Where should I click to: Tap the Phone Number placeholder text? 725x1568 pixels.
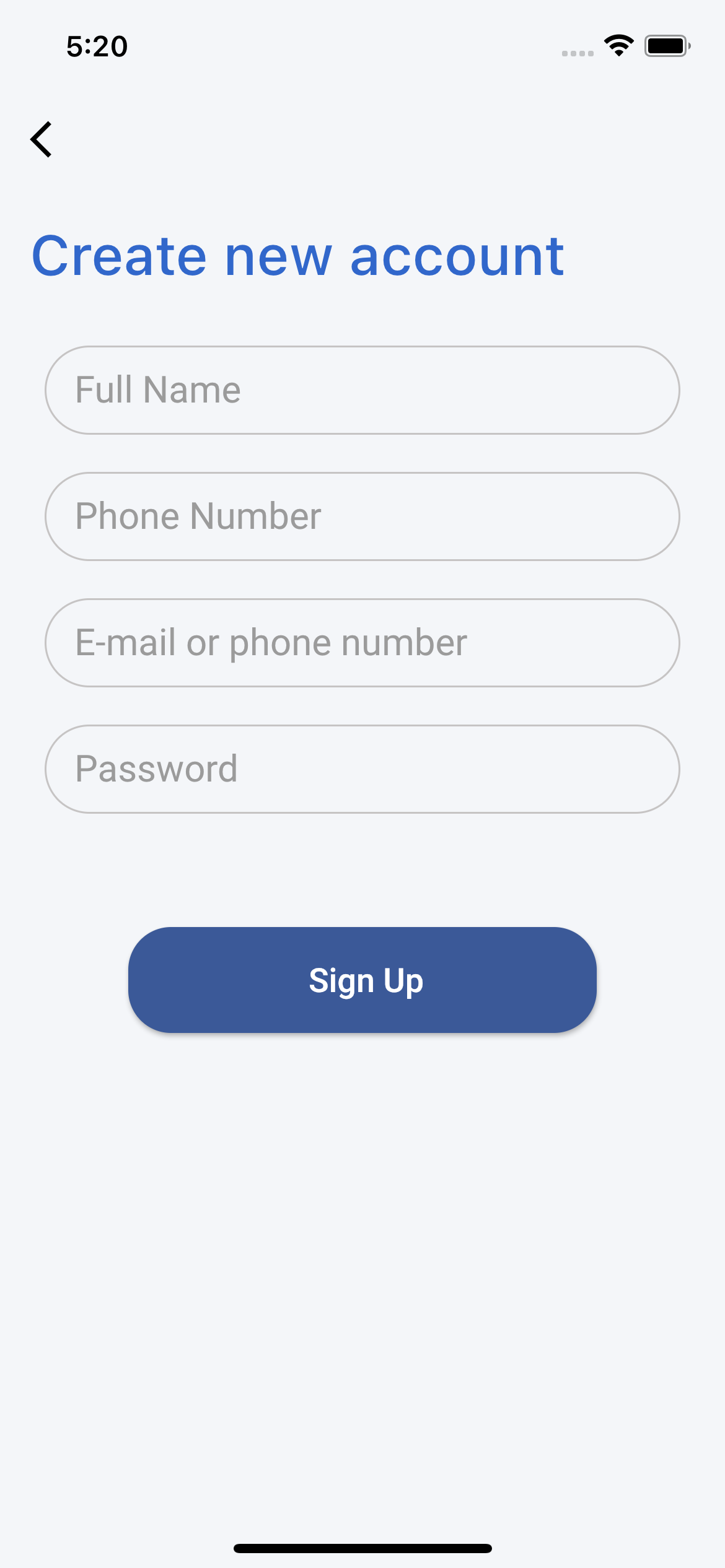199,516
